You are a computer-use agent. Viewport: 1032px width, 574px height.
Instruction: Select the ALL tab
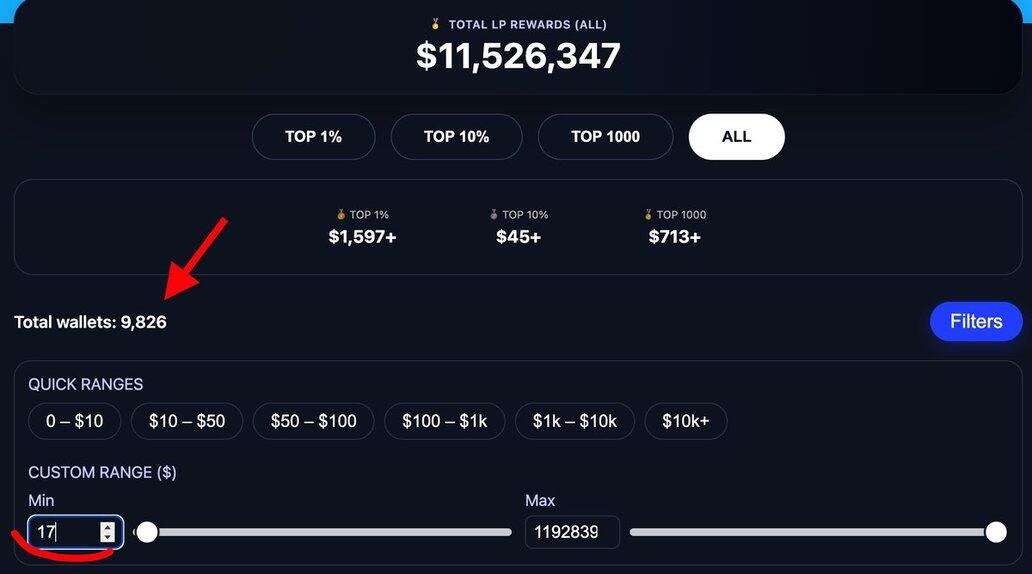pos(736,137)
